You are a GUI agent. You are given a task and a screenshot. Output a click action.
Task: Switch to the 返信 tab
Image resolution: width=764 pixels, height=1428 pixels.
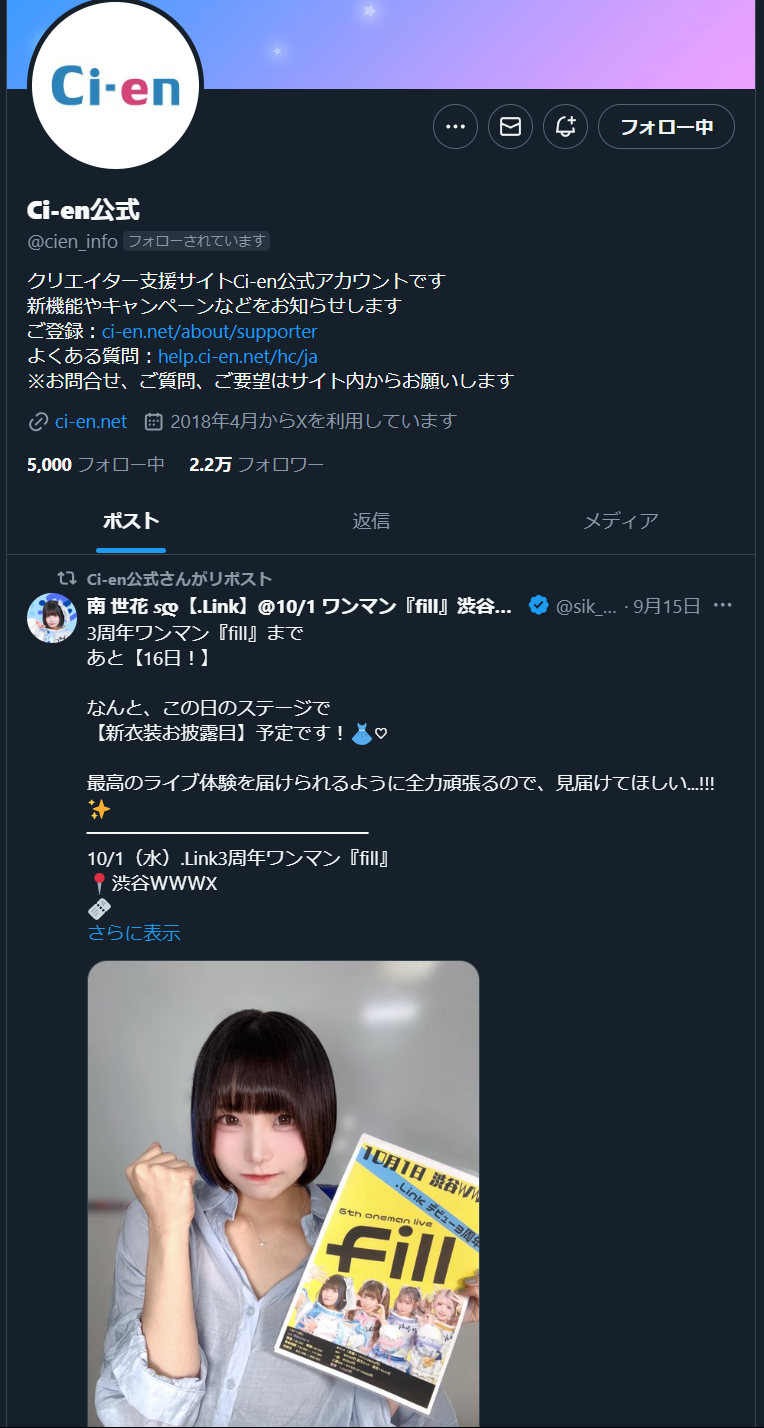371,521
